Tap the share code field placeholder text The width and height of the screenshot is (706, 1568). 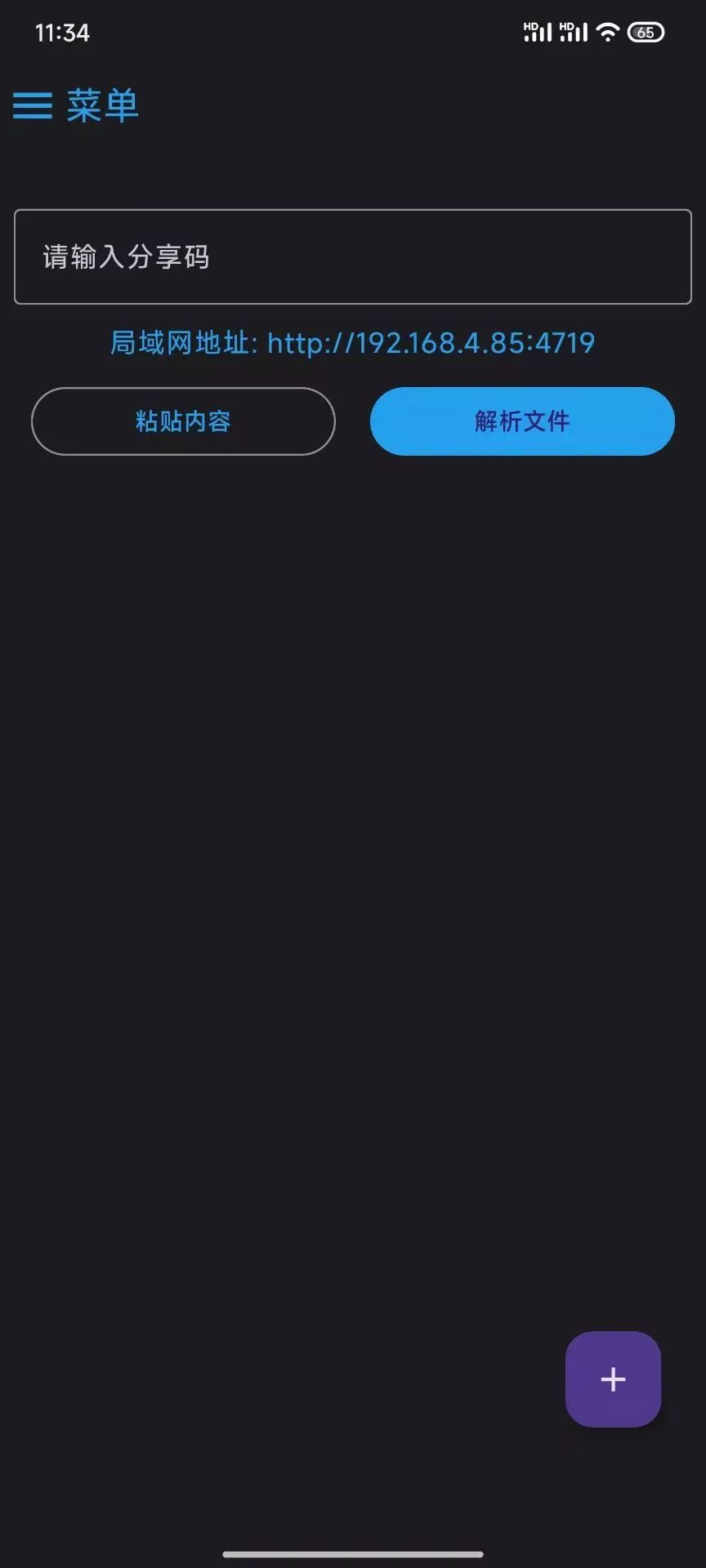click(126, 257)
